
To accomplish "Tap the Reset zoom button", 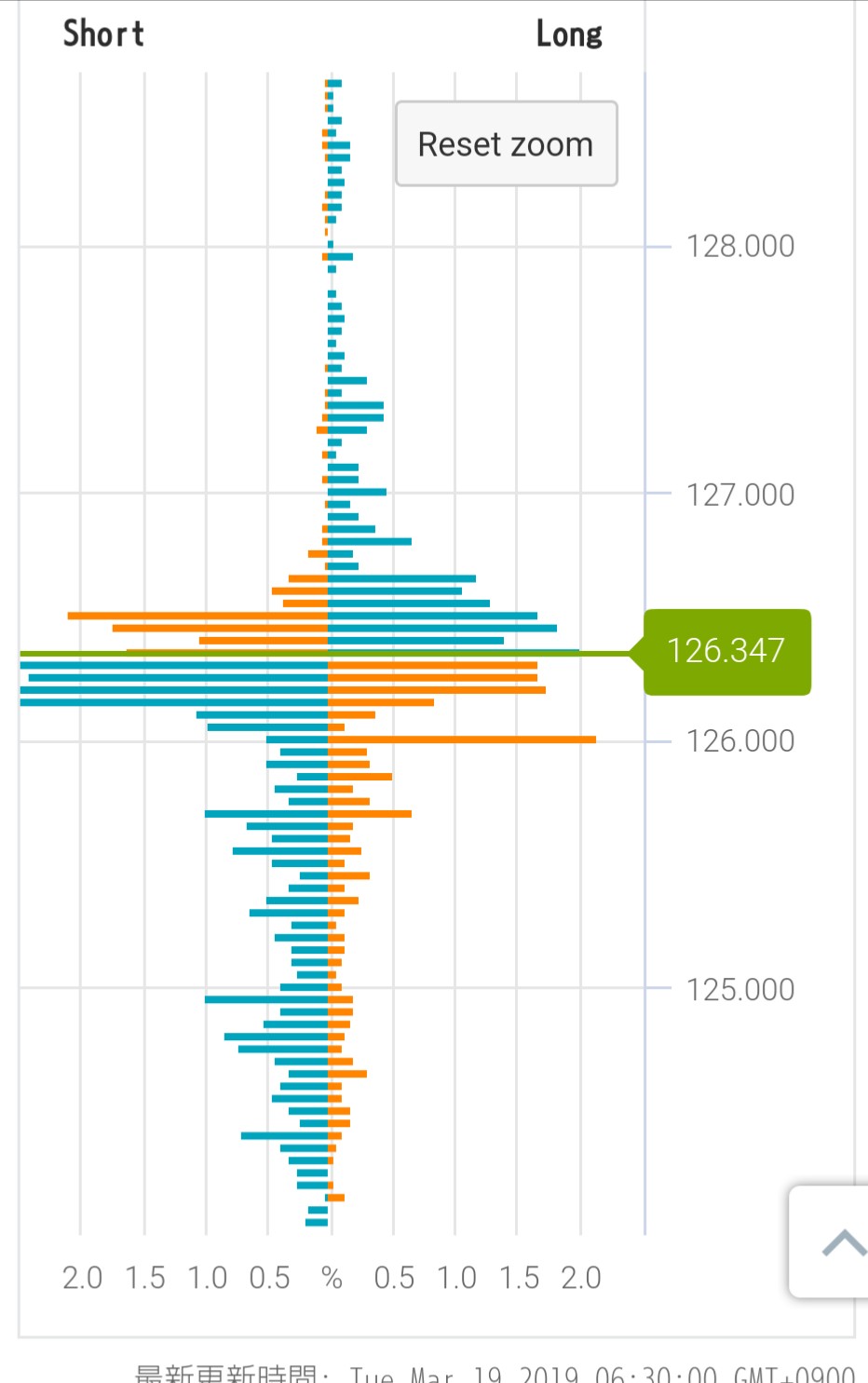I will click(506, 144).
